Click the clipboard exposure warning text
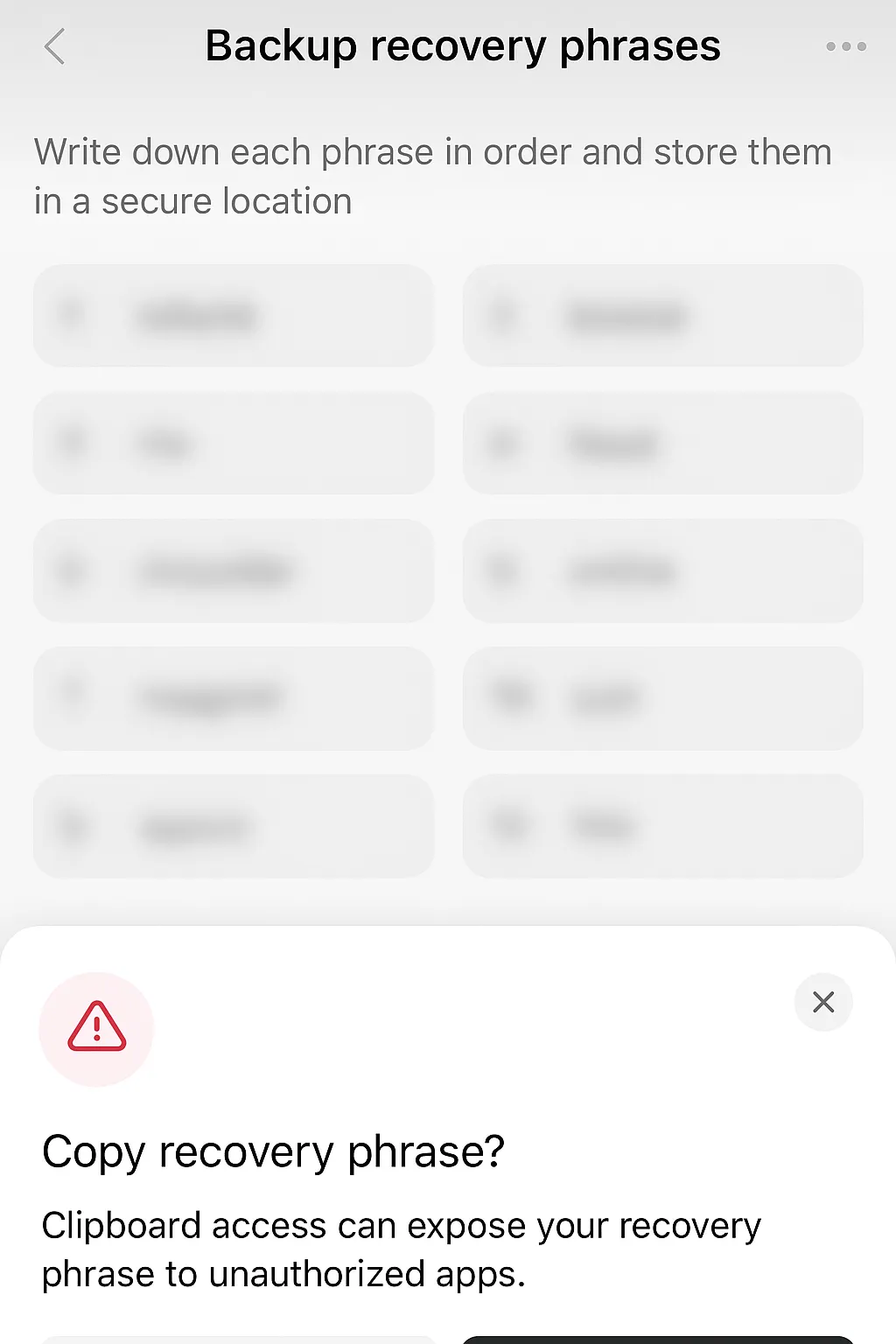The height and width of the screenshot is (1344, 896). pos(402,1249)
